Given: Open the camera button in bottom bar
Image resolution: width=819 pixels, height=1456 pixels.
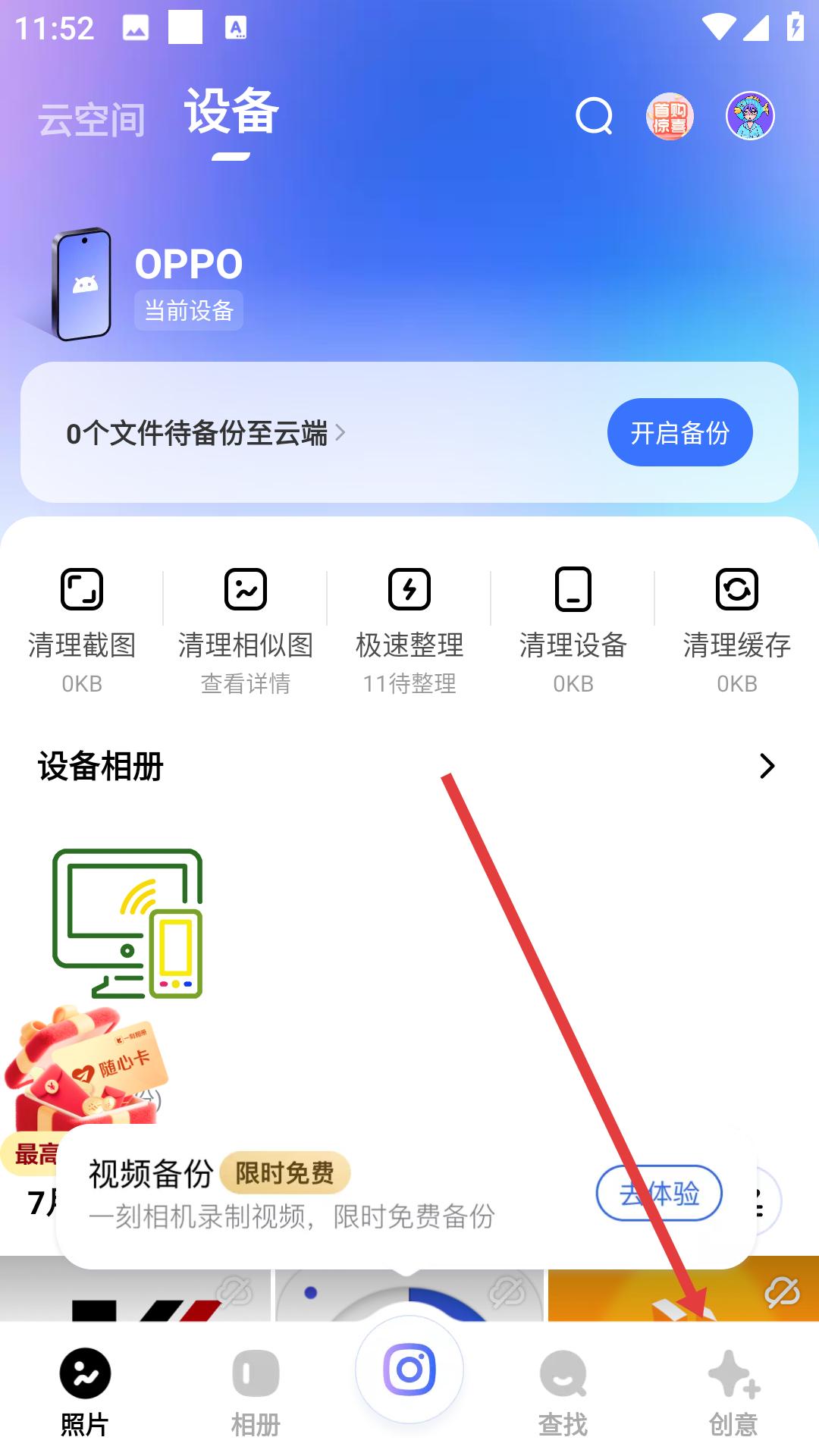Looking at the screenshot, I should click(x=409, y=1370).
